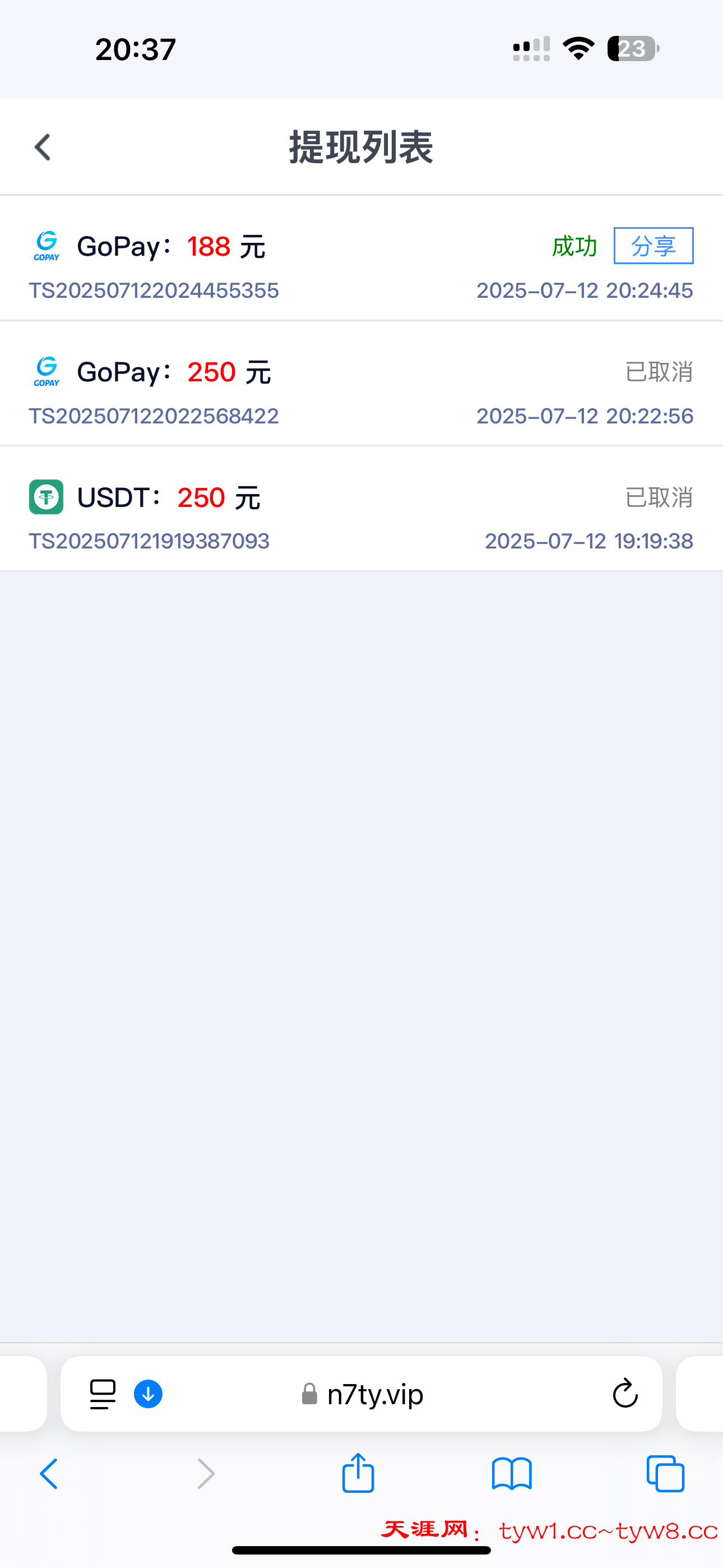Open the bookmarks book icon
Screen dimensions: 723x1568
(512, 1473)
